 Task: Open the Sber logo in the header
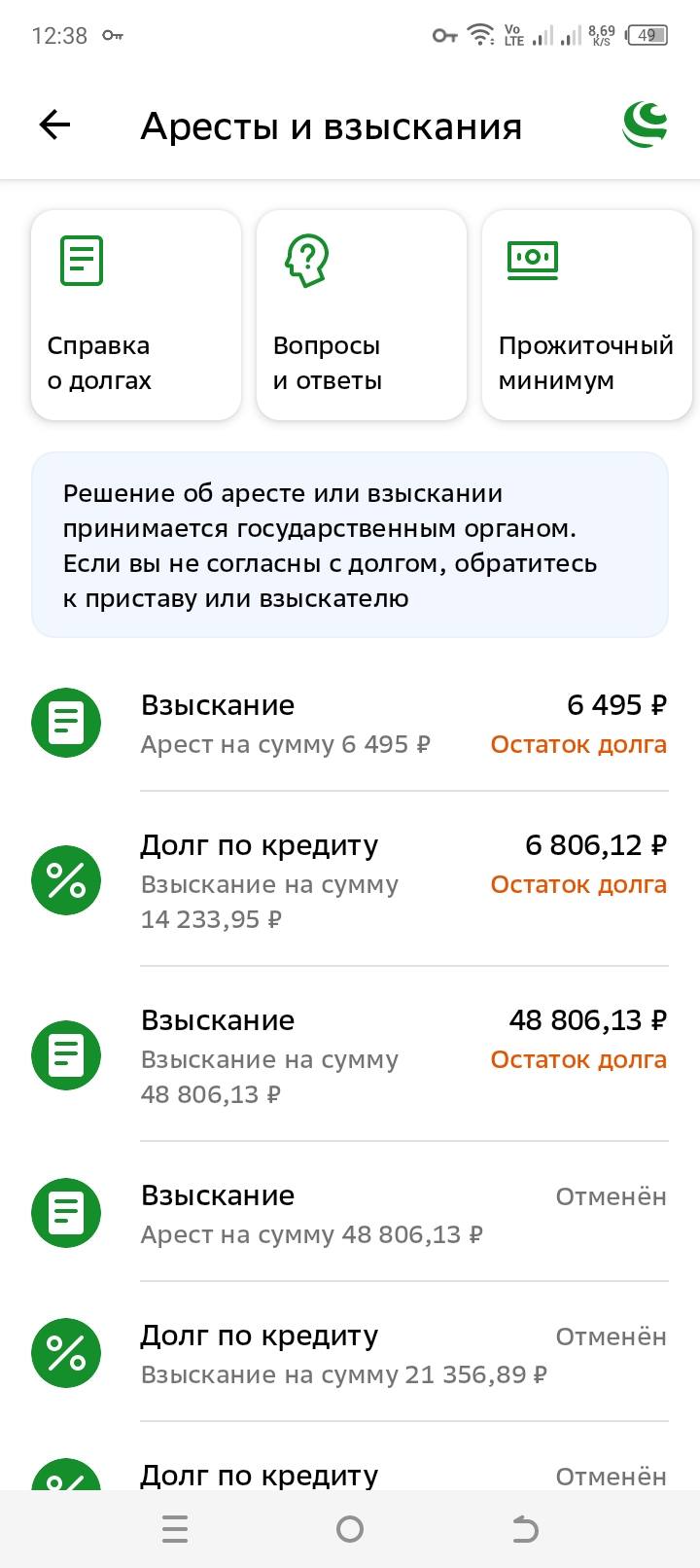tap(646, 125)
